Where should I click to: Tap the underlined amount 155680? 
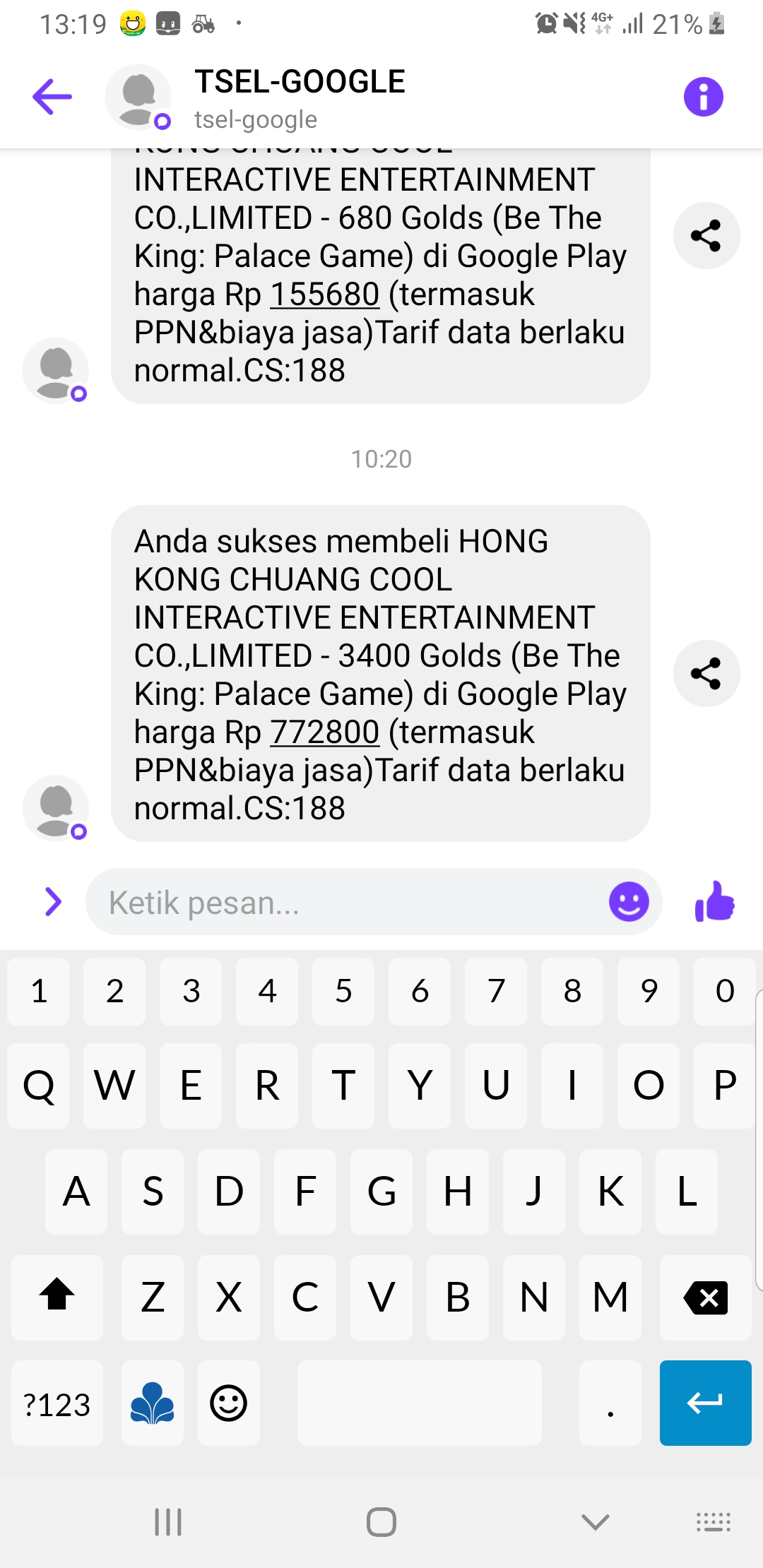click(325, 295)
